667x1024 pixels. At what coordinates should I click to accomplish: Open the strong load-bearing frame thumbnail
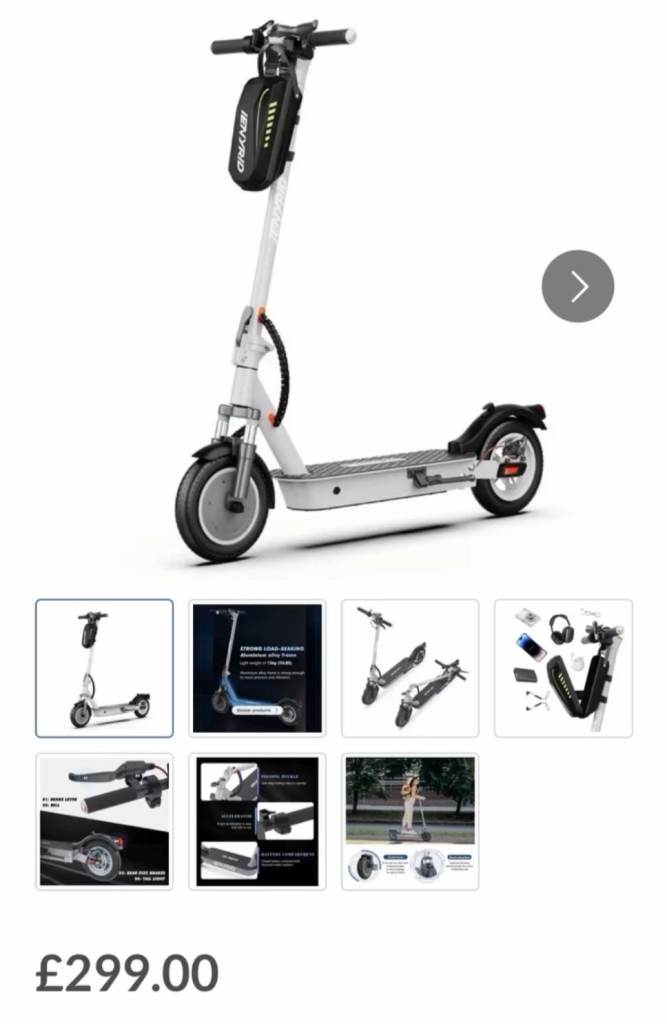click(257, 668)
